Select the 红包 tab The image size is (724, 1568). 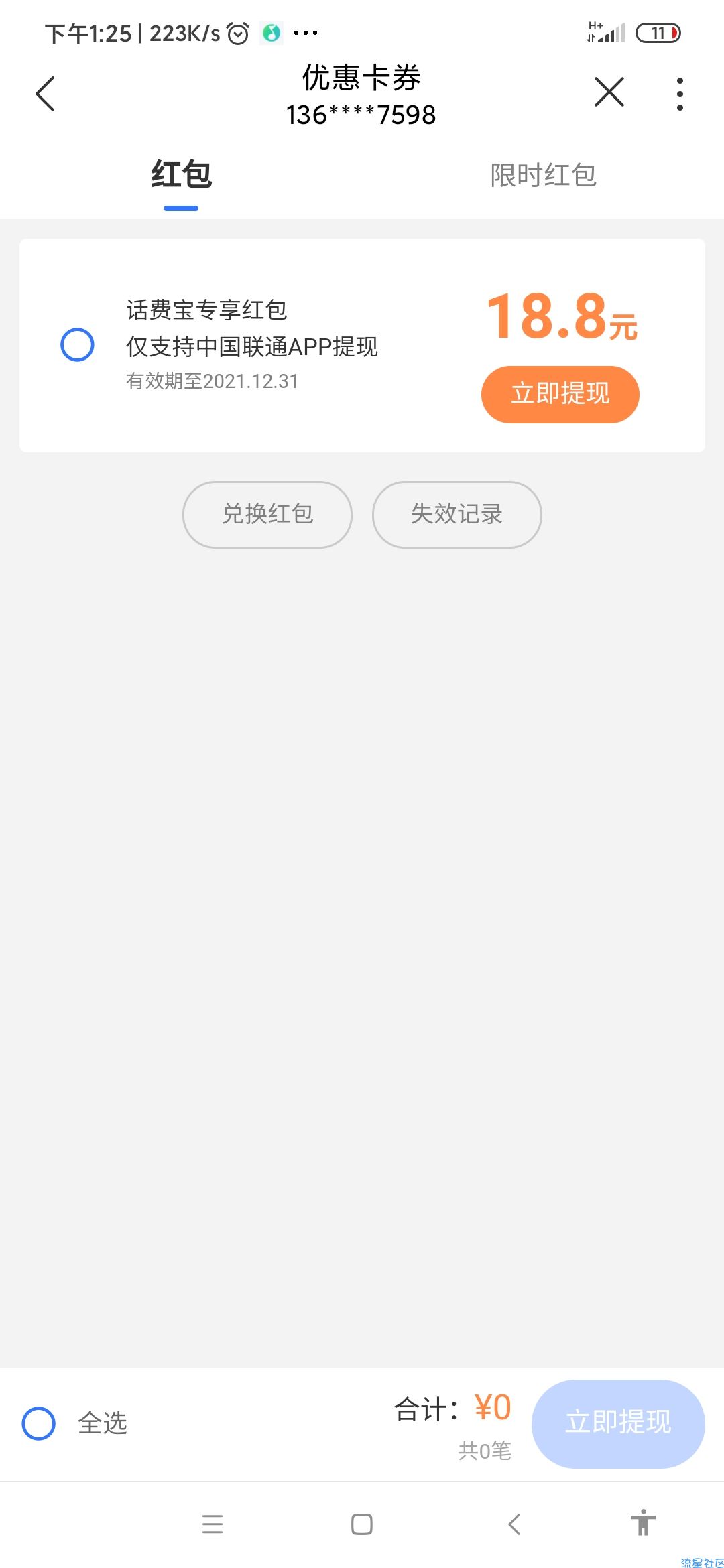coord(181,175)
